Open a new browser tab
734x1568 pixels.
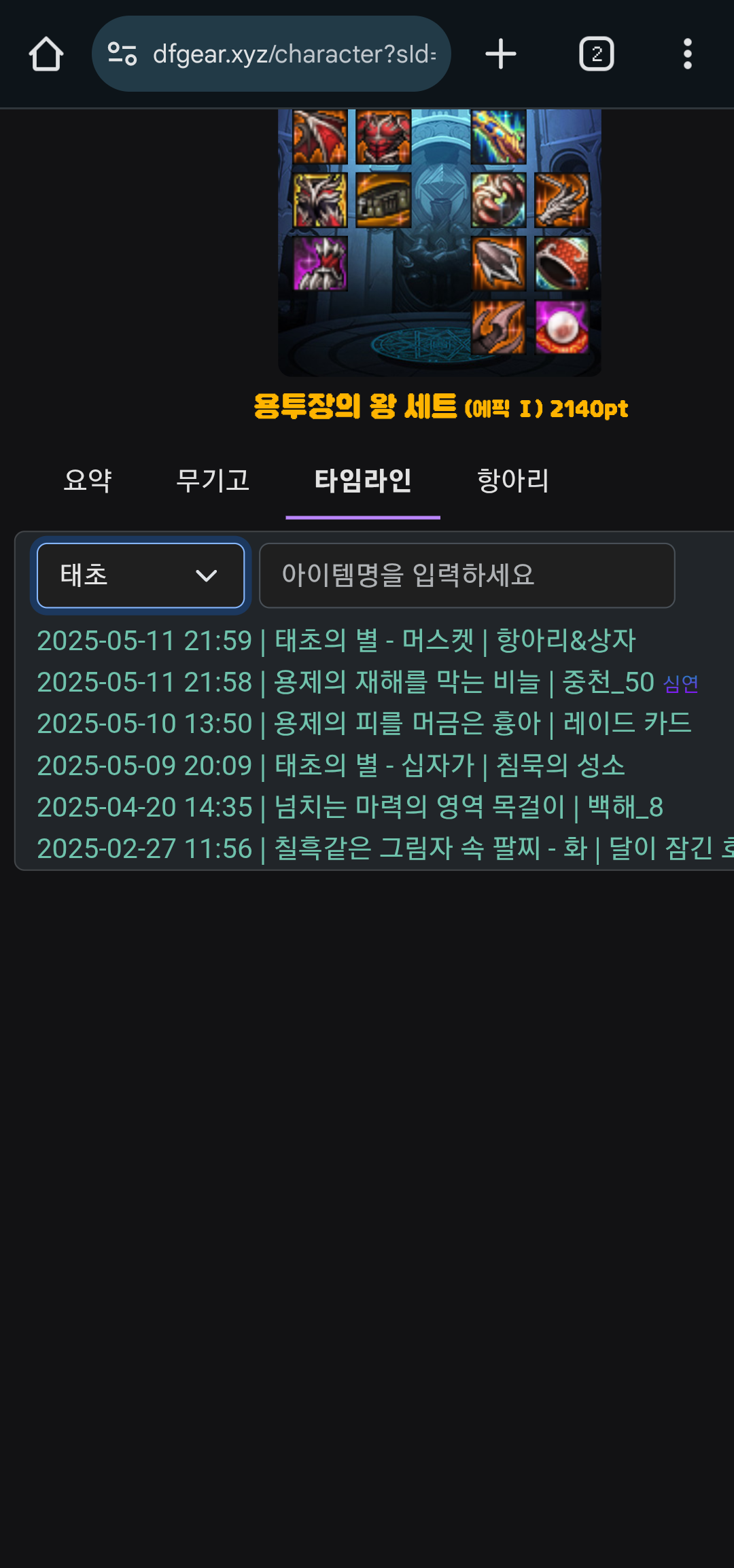pyautogui.click(x=501, y=54)
